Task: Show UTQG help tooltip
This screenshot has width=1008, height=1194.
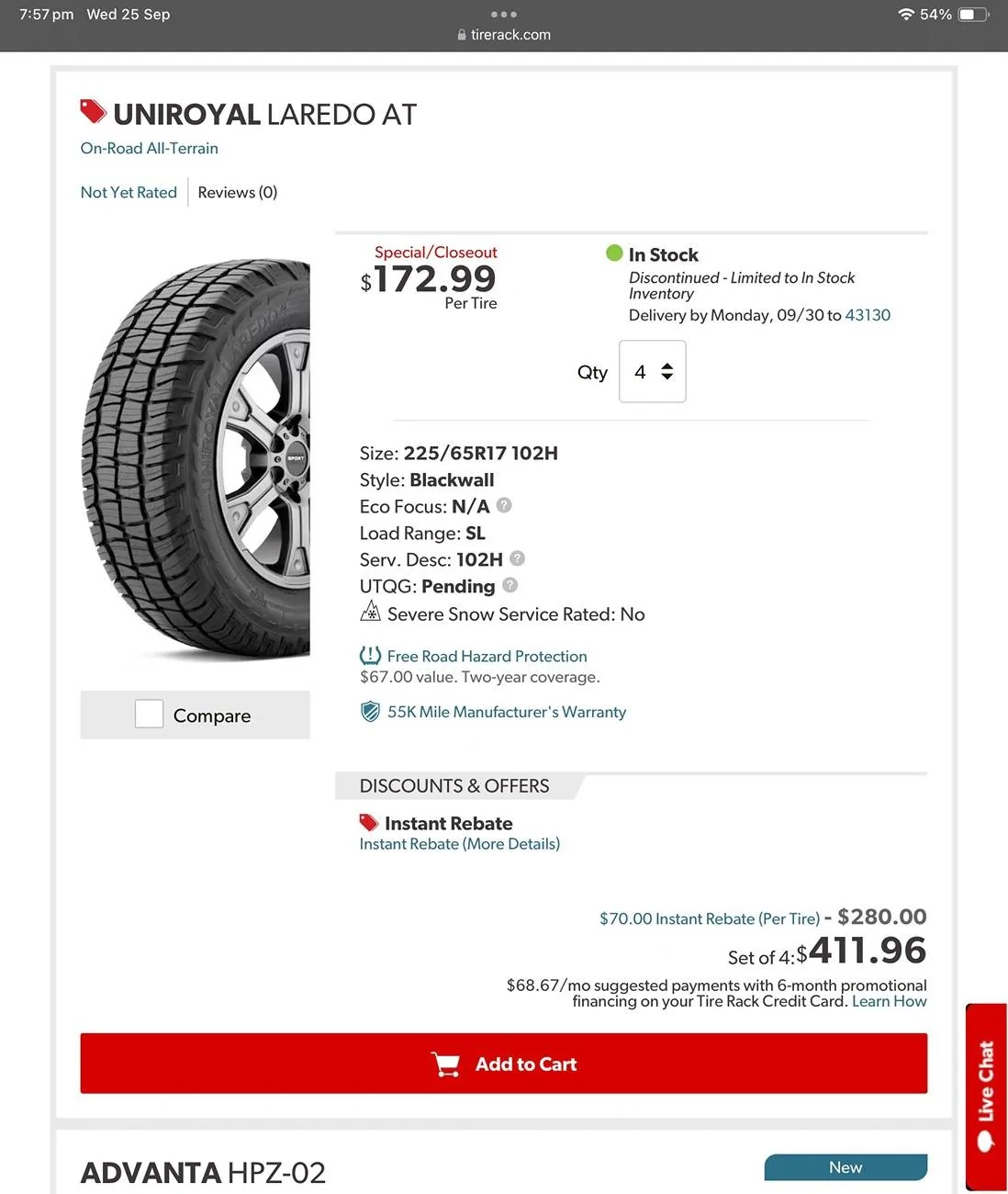Action: point(510,585)
